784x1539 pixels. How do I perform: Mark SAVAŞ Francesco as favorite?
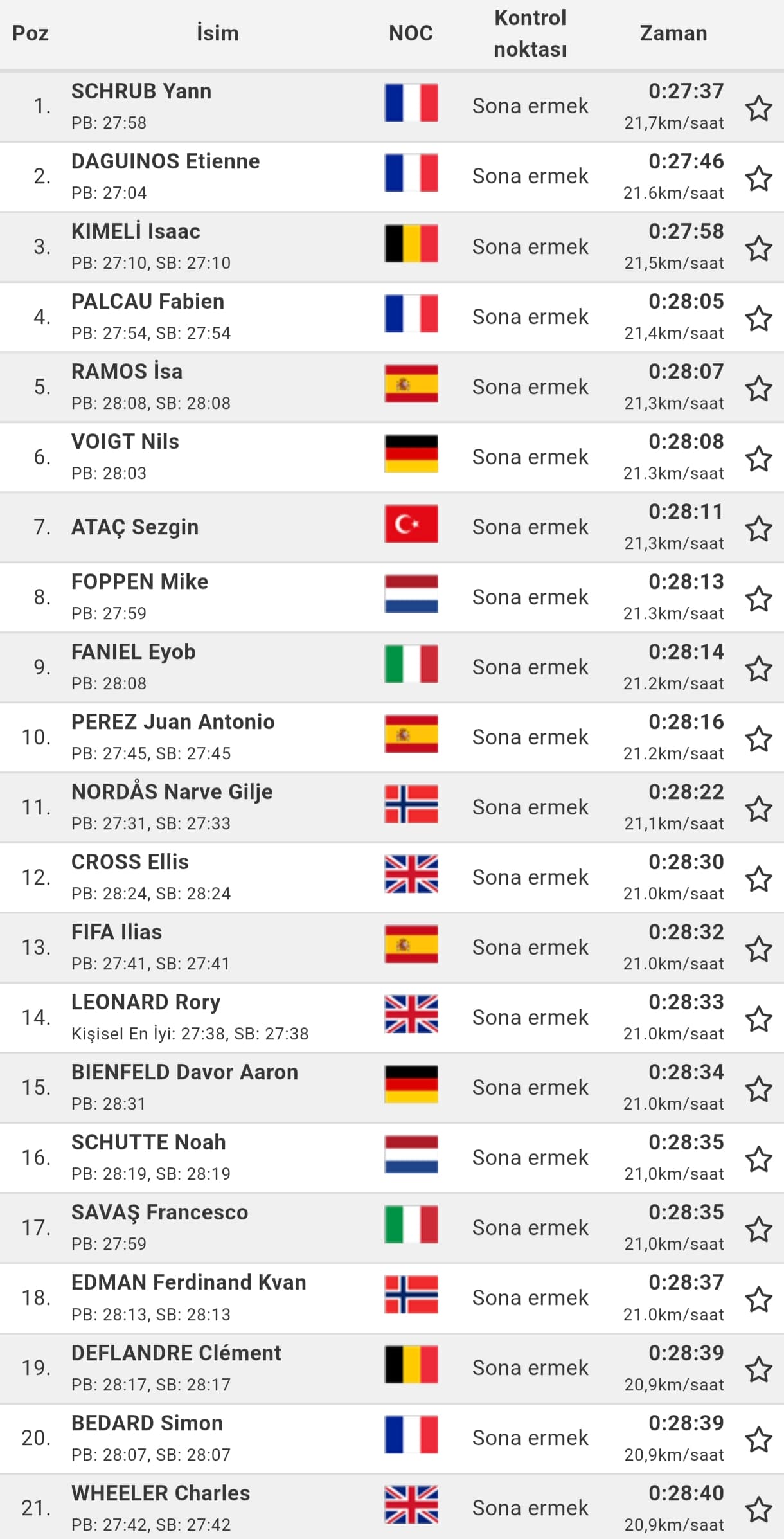[x=758, y=1229]
